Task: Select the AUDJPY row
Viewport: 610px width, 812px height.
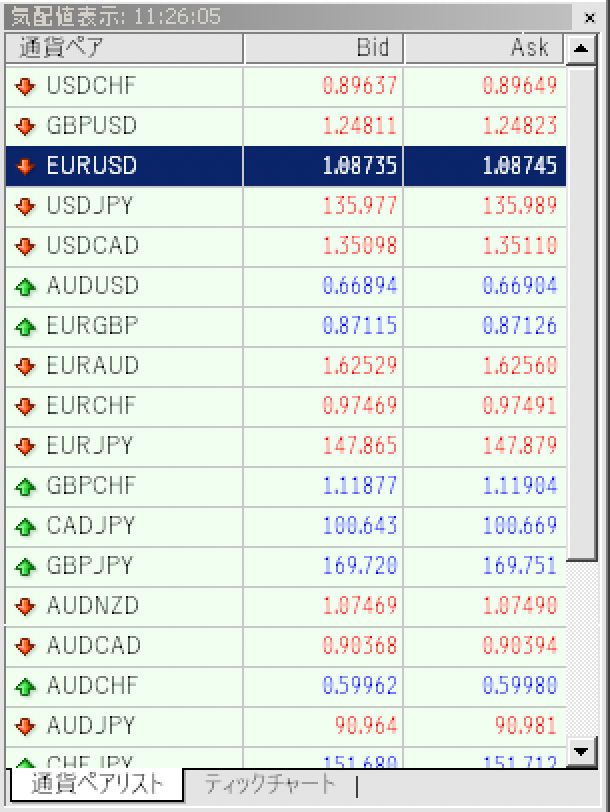Action: (90, 726)
